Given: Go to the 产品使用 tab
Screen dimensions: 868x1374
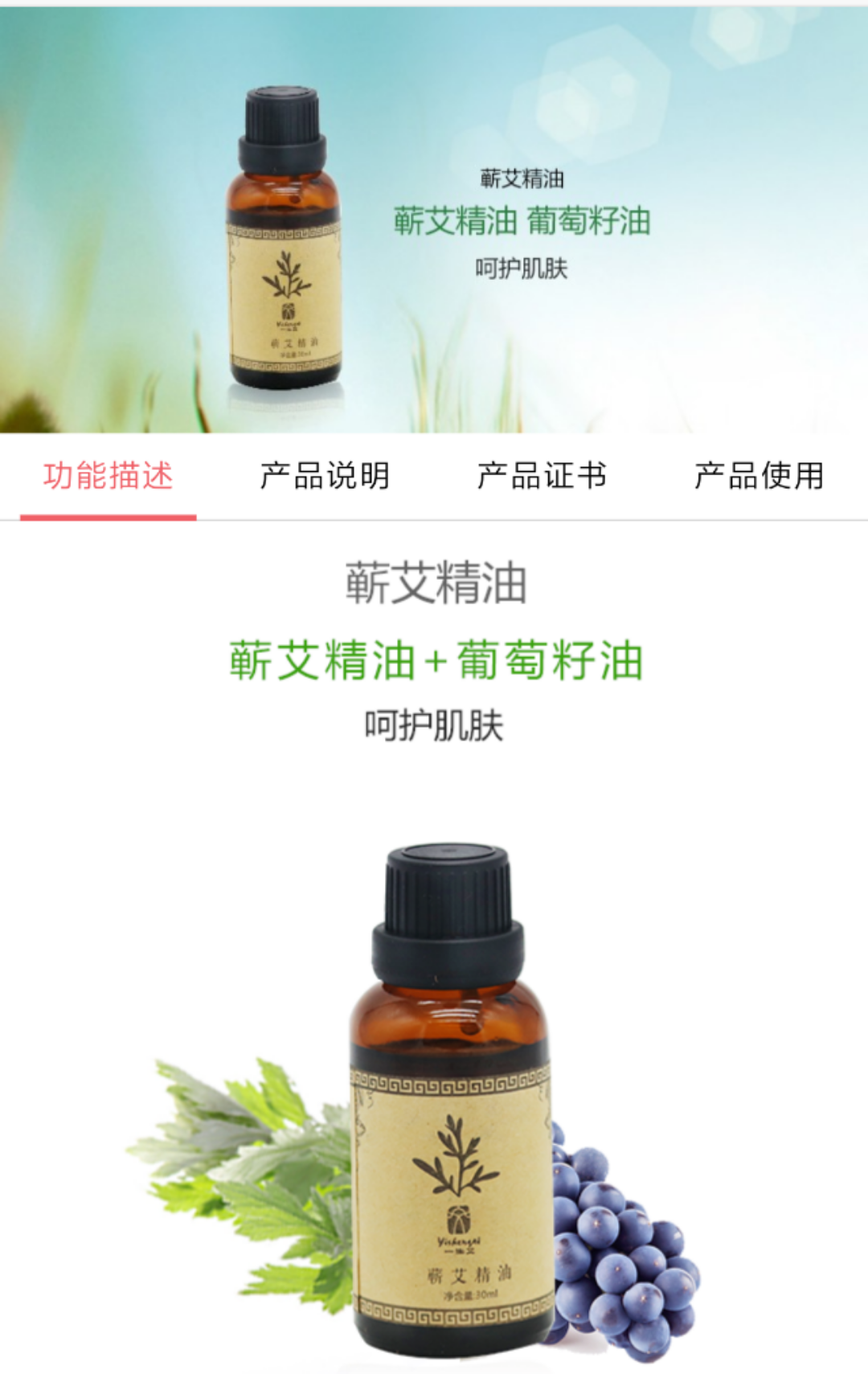Looking at the screenshot, I should click(759, 476).
